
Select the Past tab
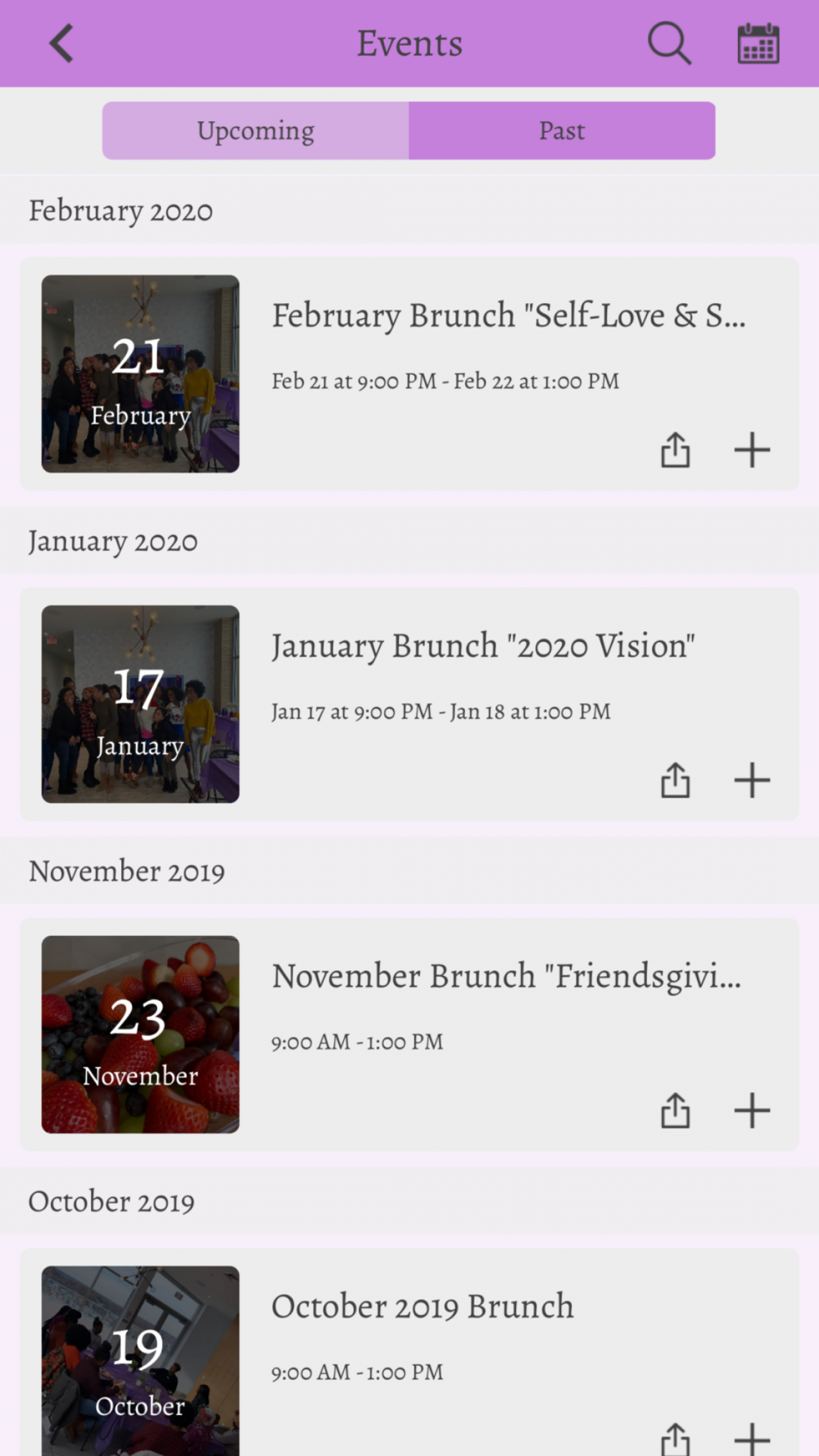pyautogui.click(x=562, y=131)
